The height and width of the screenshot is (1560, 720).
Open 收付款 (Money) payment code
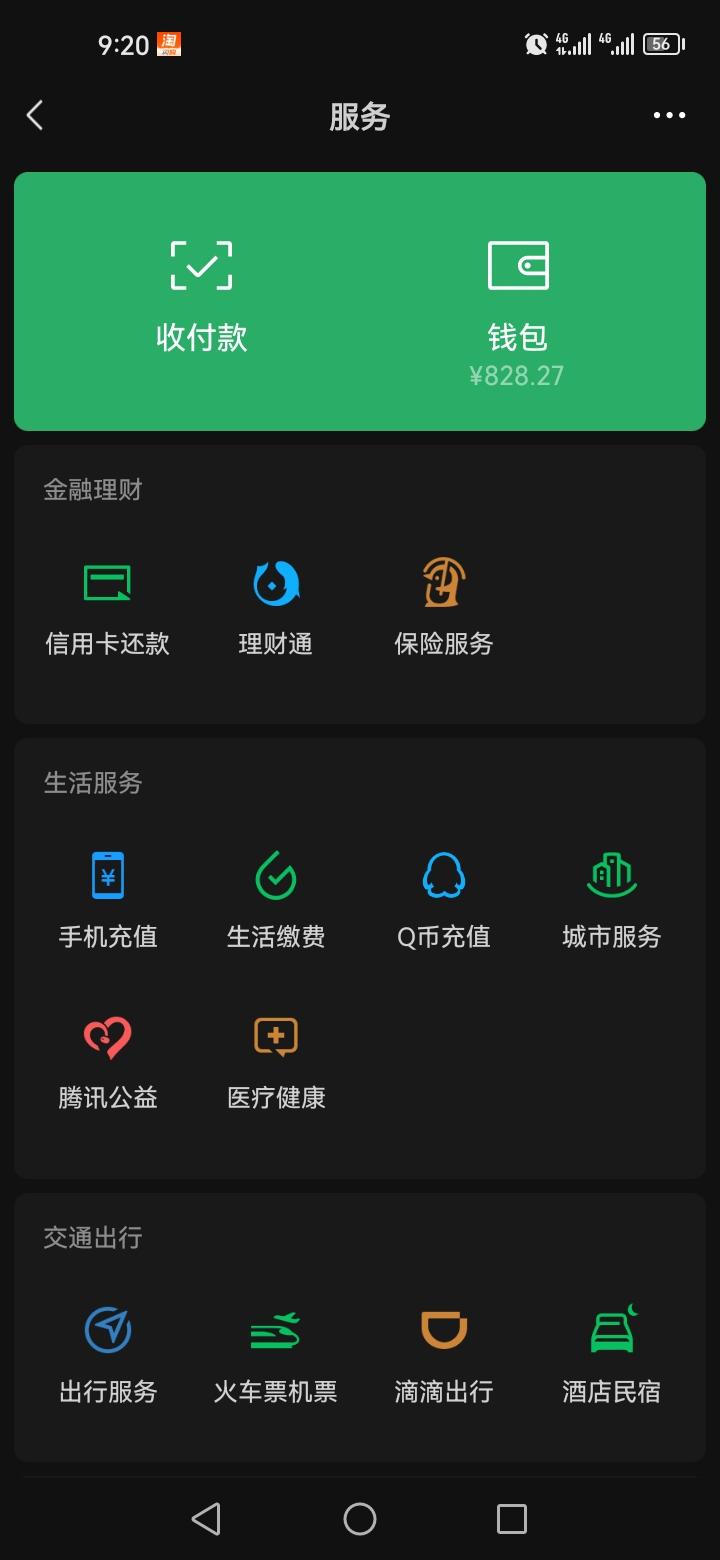click(202, 290)
